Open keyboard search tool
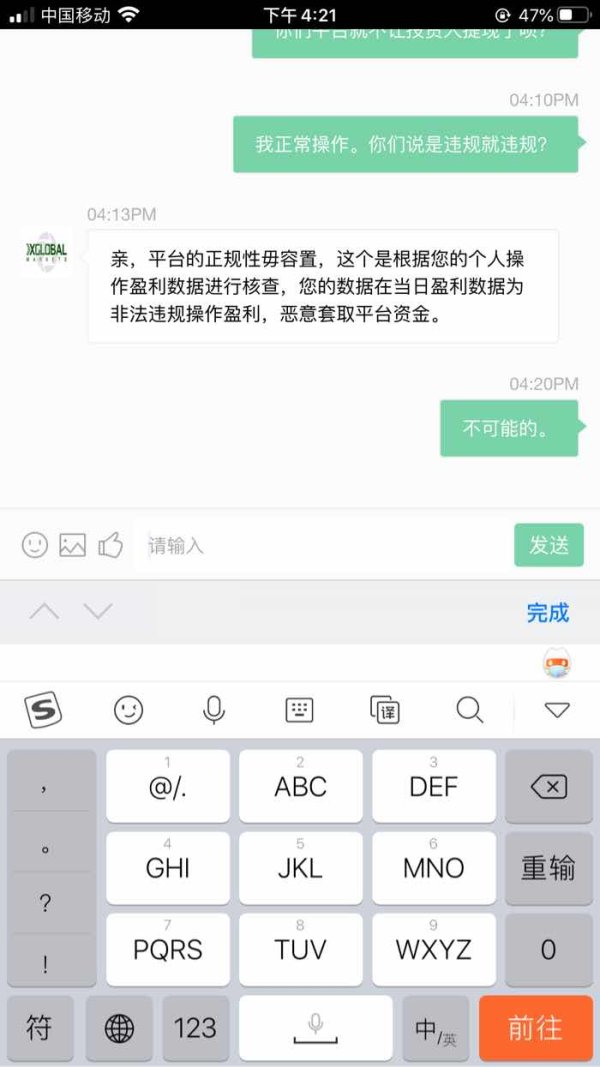600x1067 pixels. (470, 710)
